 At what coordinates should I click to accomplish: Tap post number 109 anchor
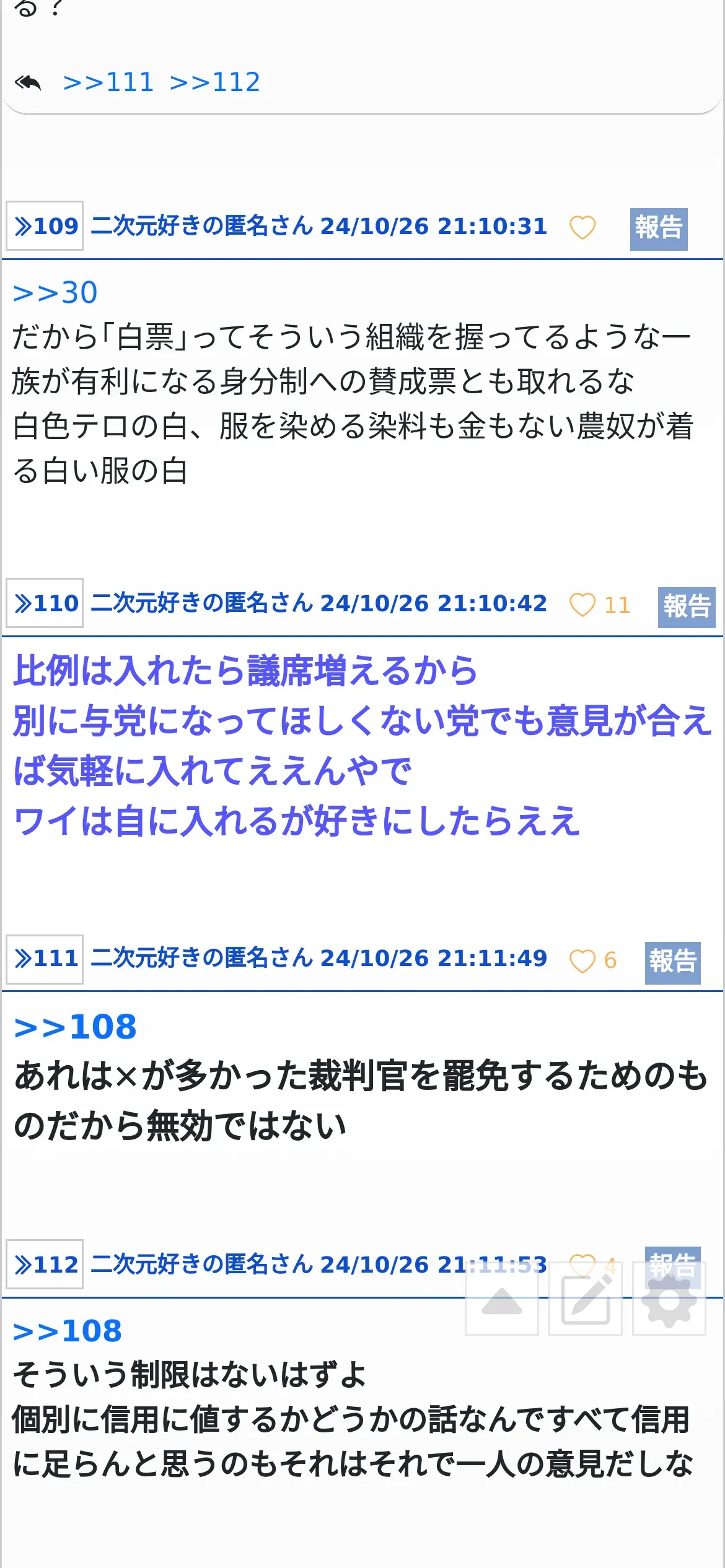(45, 226)
